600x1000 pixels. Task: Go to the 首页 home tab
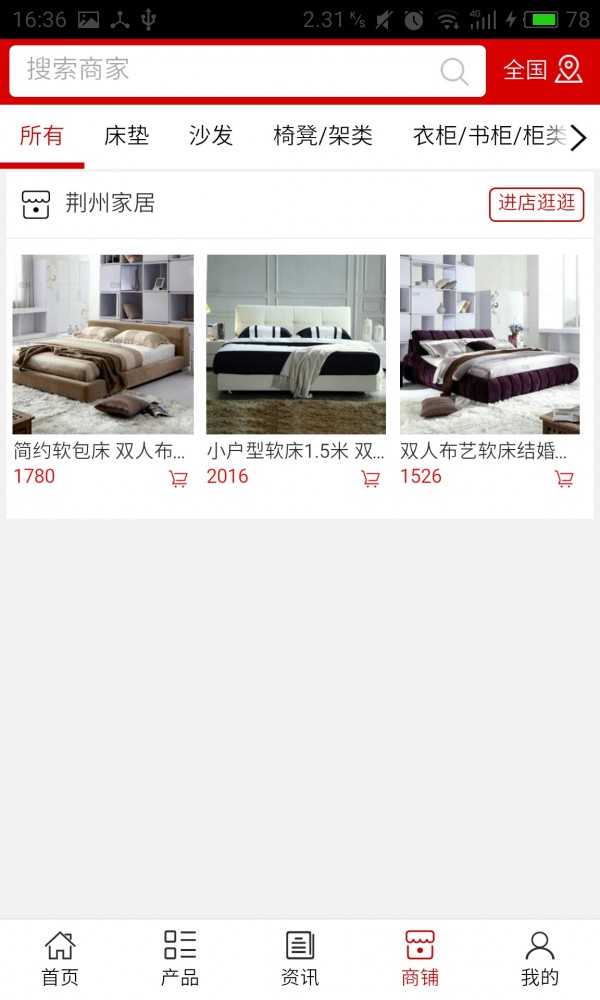point(60,958)
